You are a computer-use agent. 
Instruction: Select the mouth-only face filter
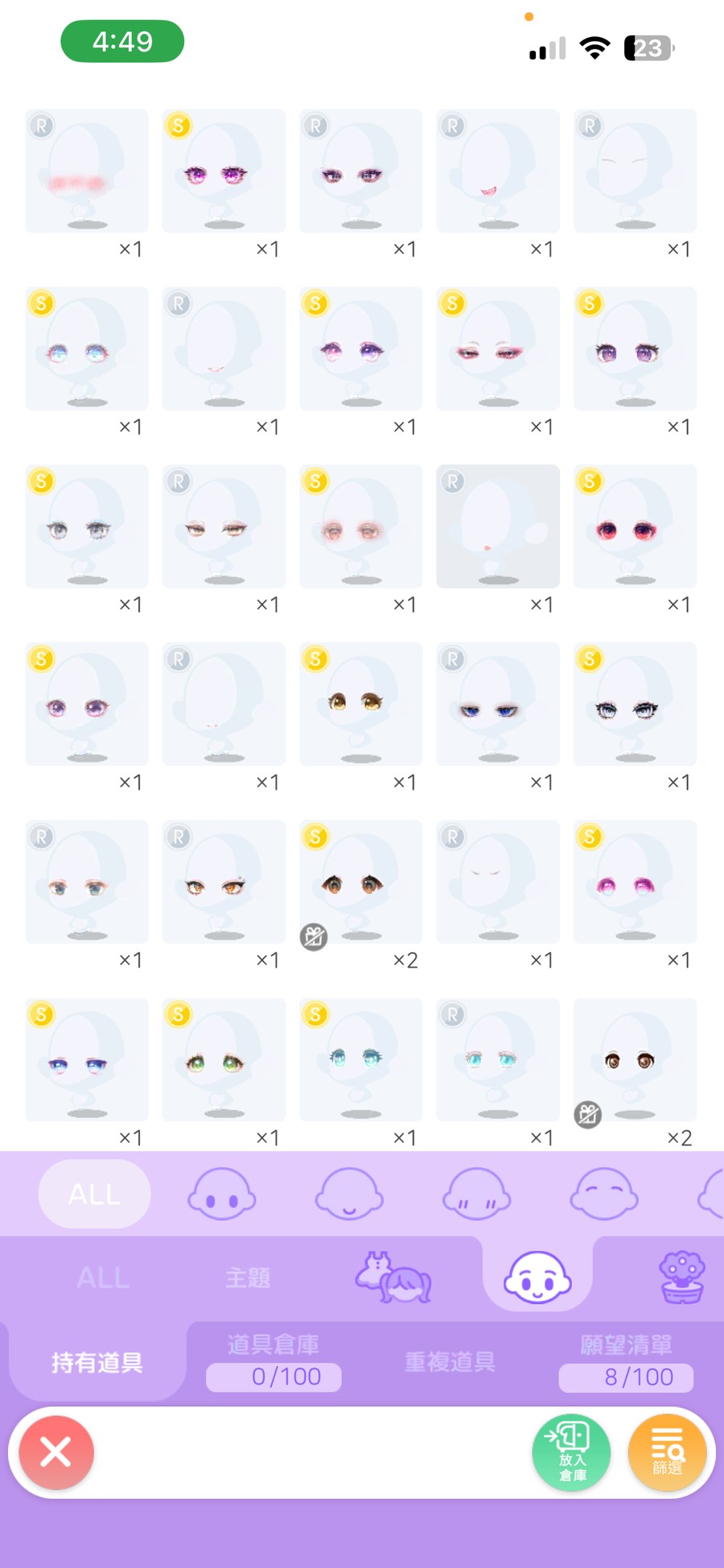point(348,1195)
